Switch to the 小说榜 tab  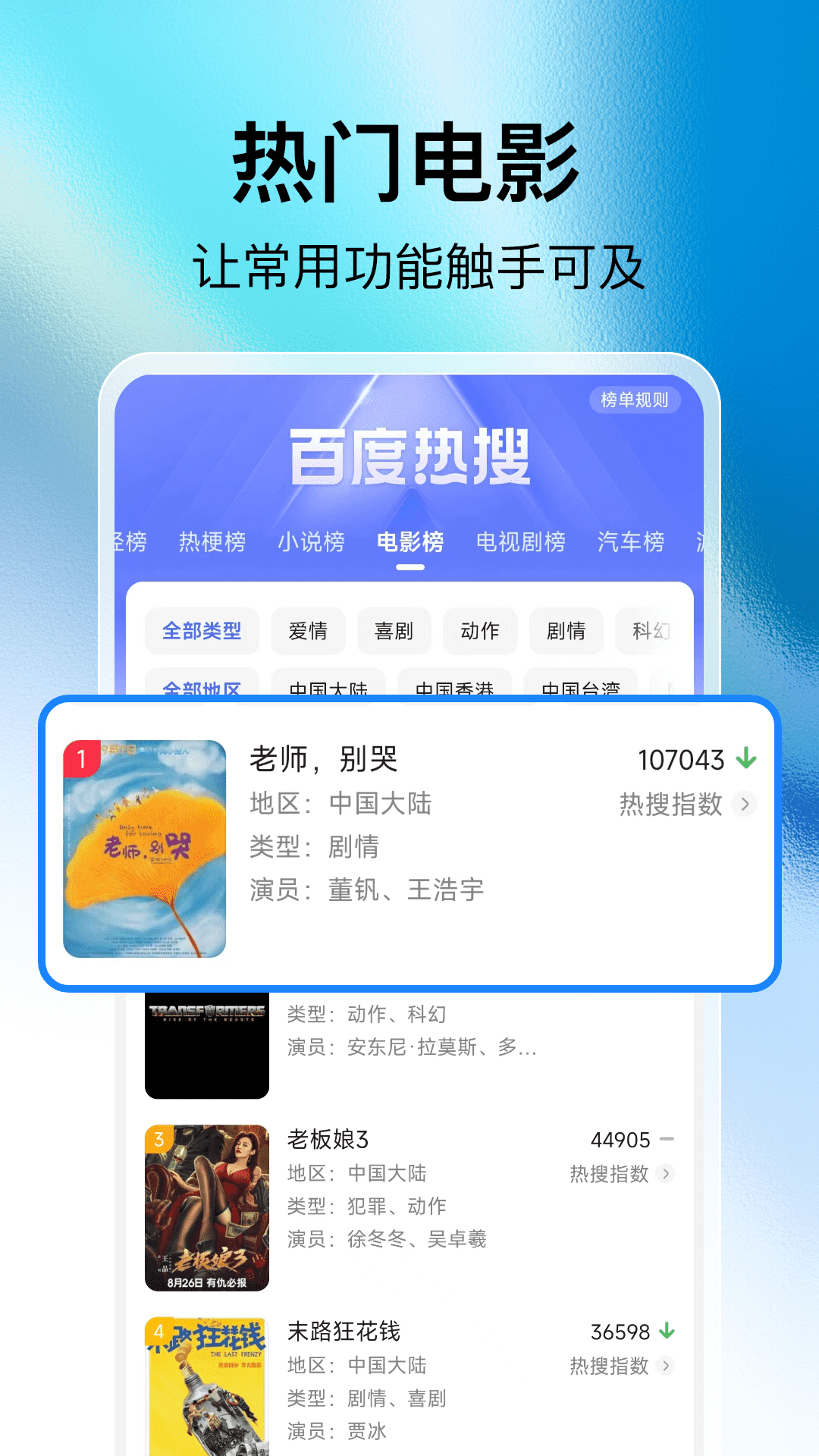point(312,541)
